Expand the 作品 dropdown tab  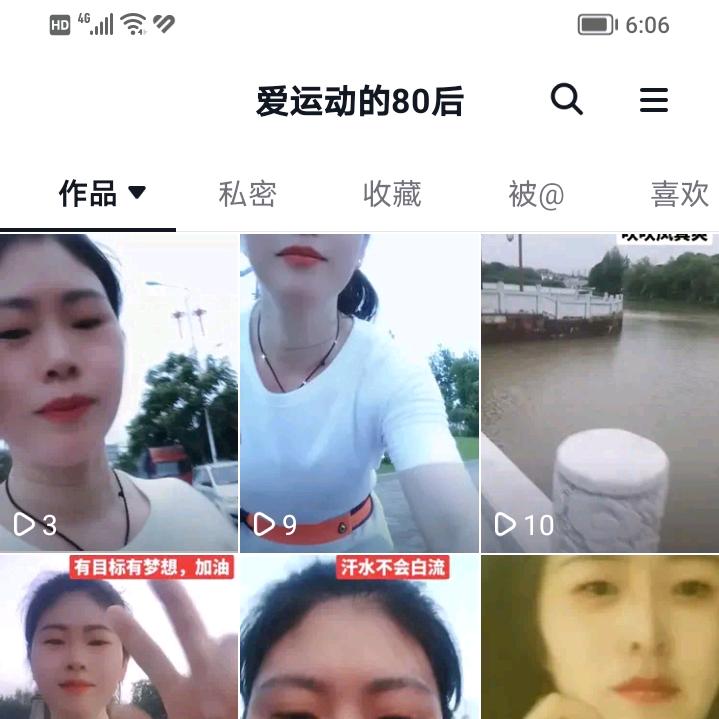coord(102,193)
